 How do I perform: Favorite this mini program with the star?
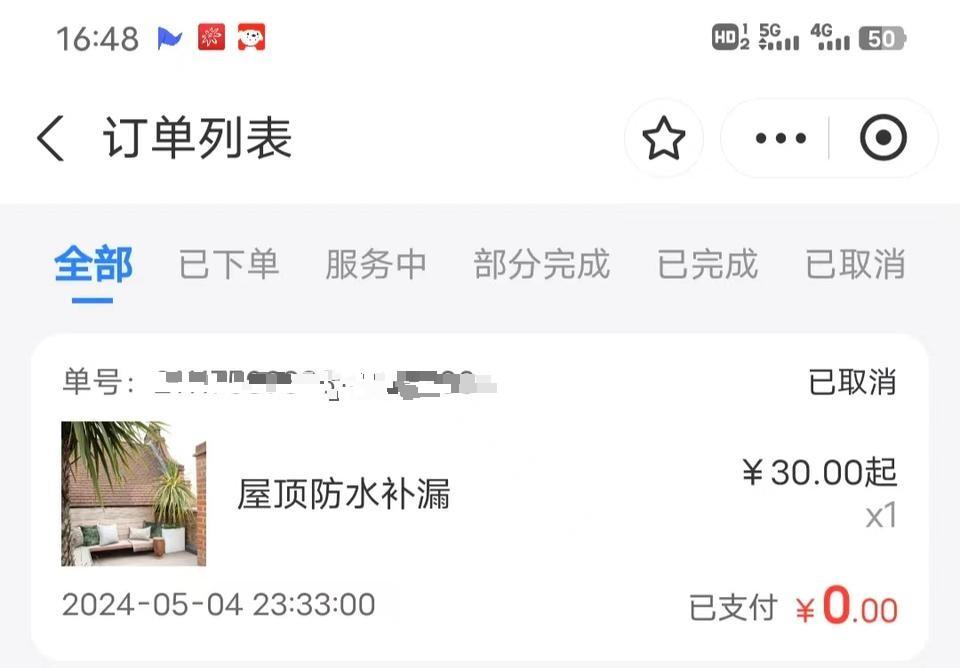664,139
